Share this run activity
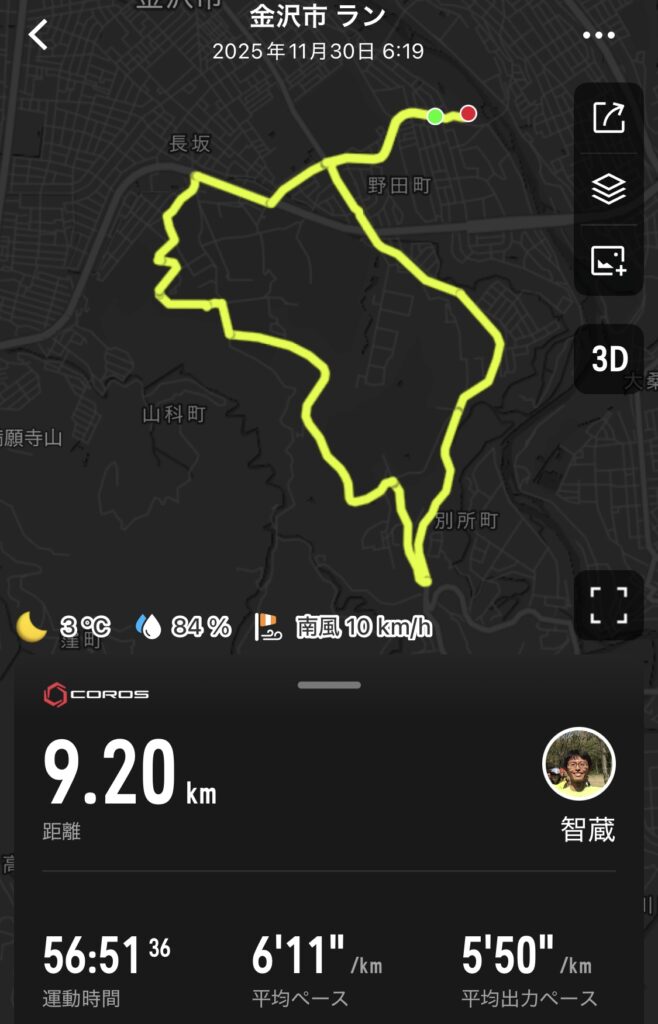Image resolution: width=658 pixels, height=1024 pixels. click(x=608, y=118)
